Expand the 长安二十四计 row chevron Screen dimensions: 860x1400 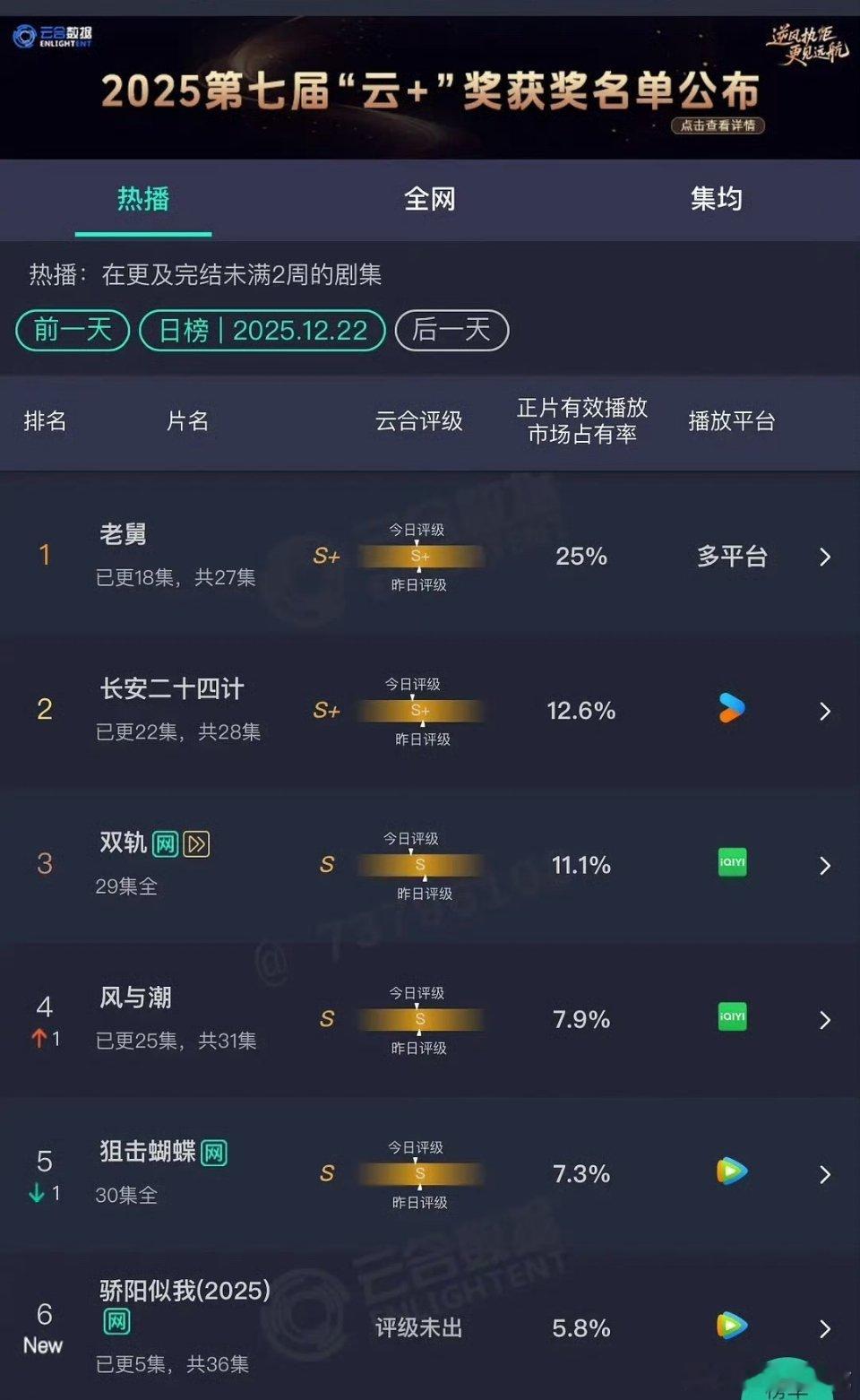coord(825,710)
